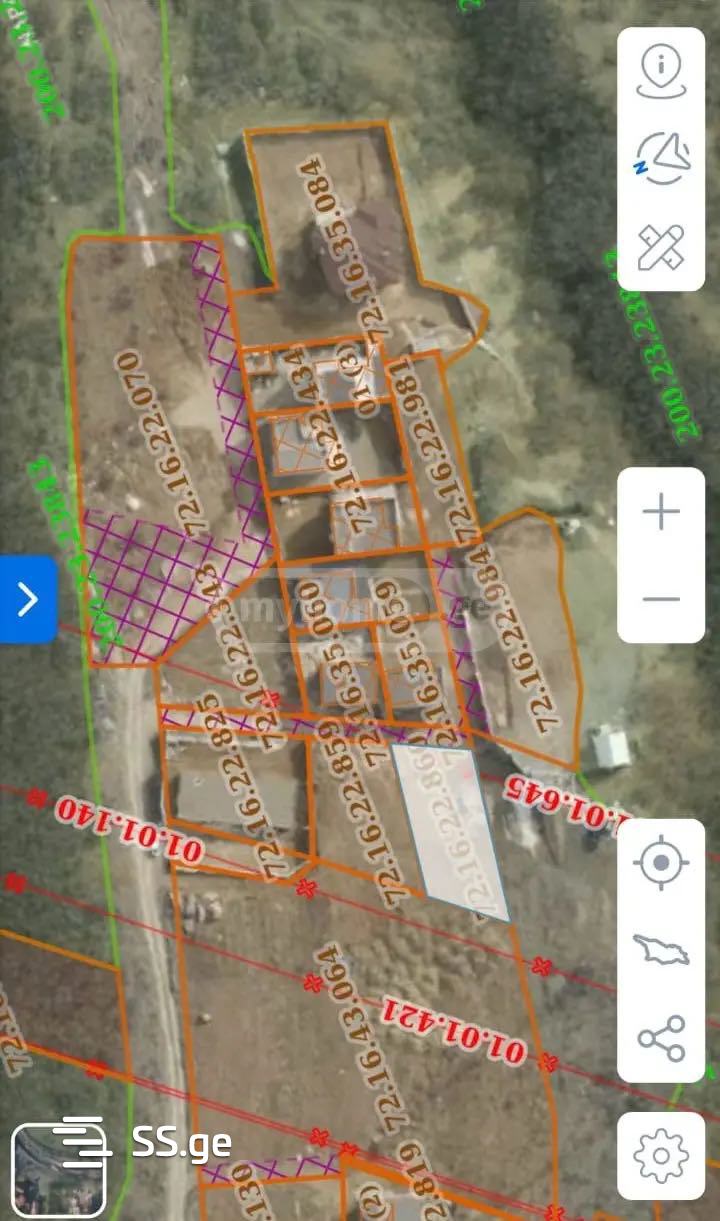Viewport: 720px width, 1221px height.
Task: Reset map orientation with the compass
Action: tap(661, 158)
